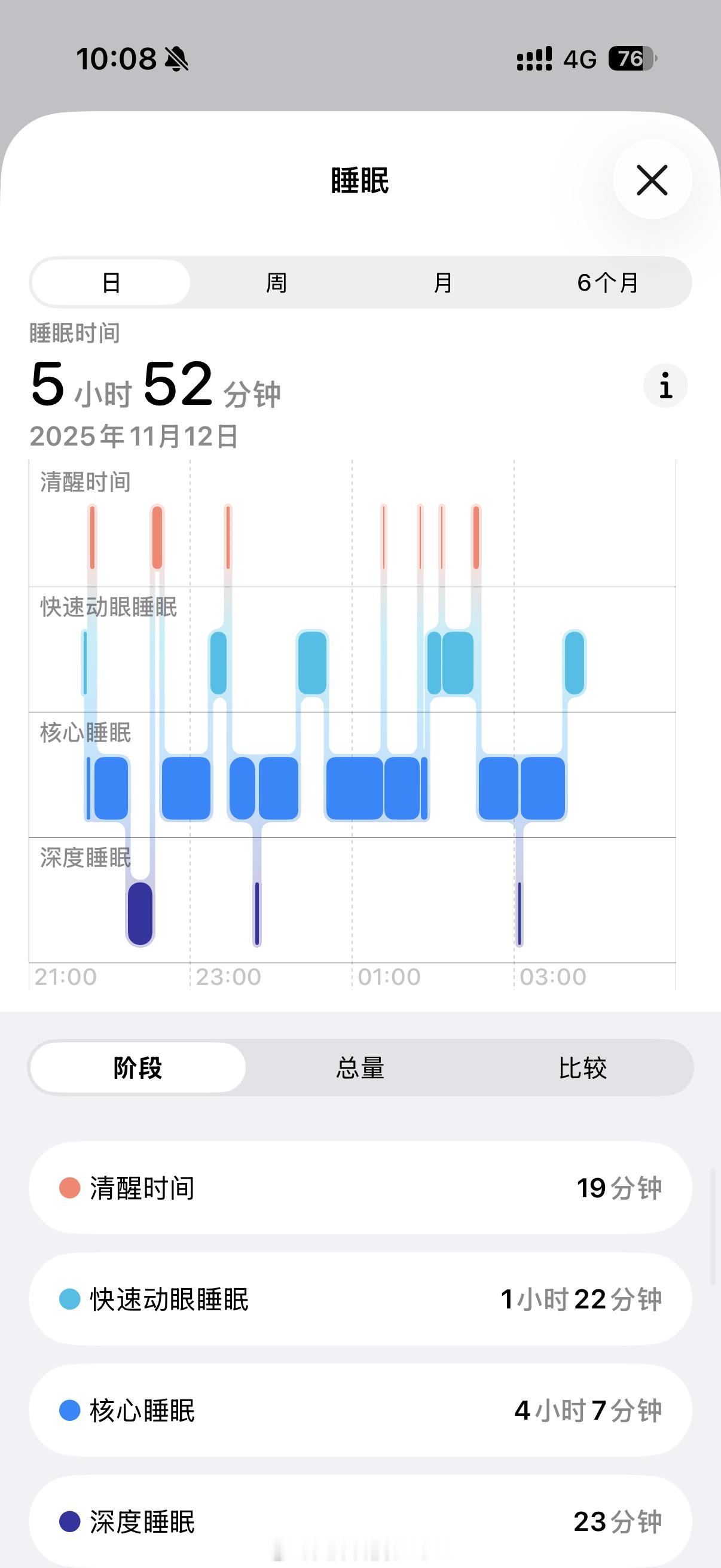Viewport: 721px width, 1568px height.
Task: Tap the info icon beside sleep duration
Action: (664, 385)
